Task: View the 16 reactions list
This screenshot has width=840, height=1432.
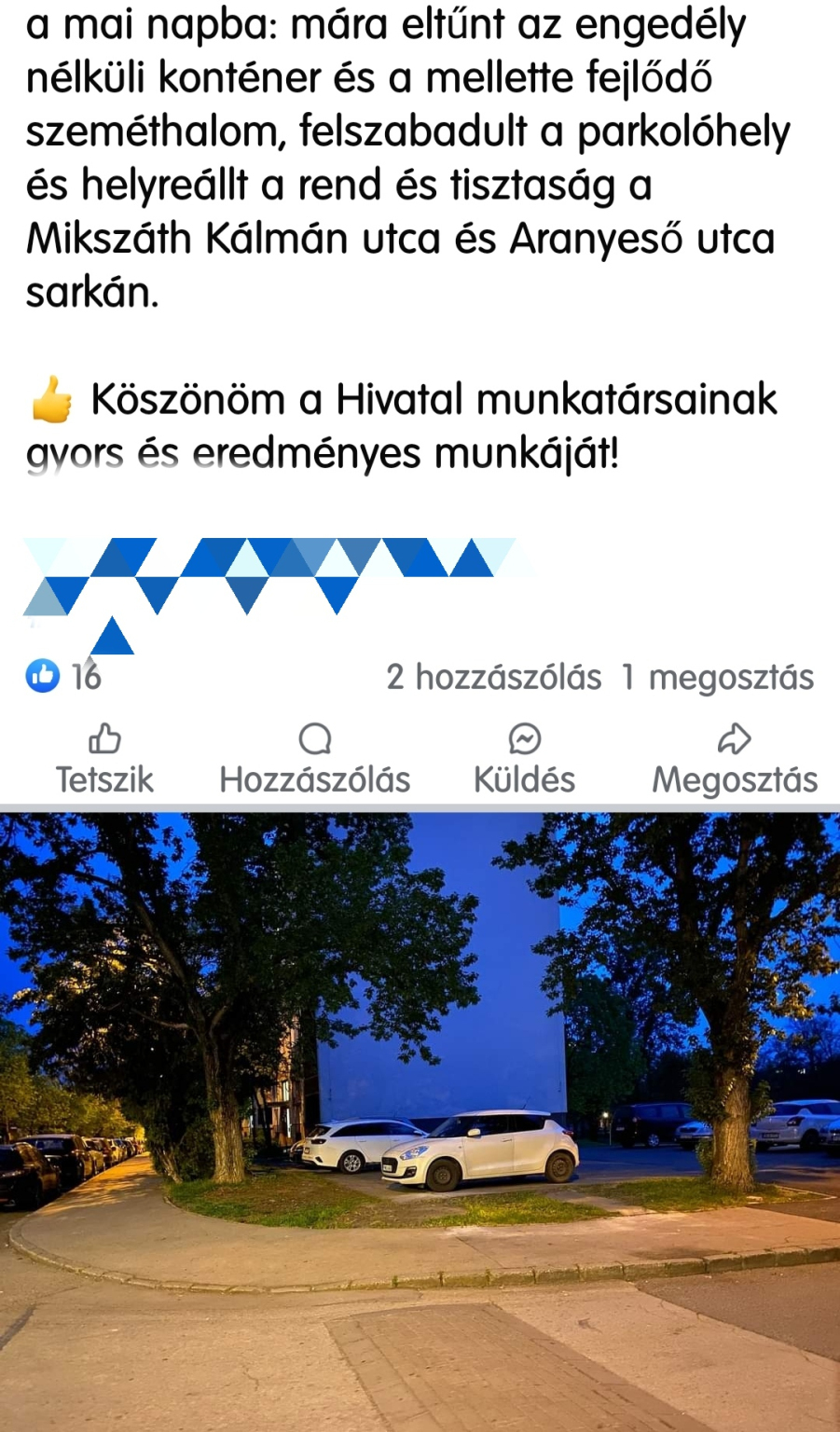Action: (x=63, y=676)
